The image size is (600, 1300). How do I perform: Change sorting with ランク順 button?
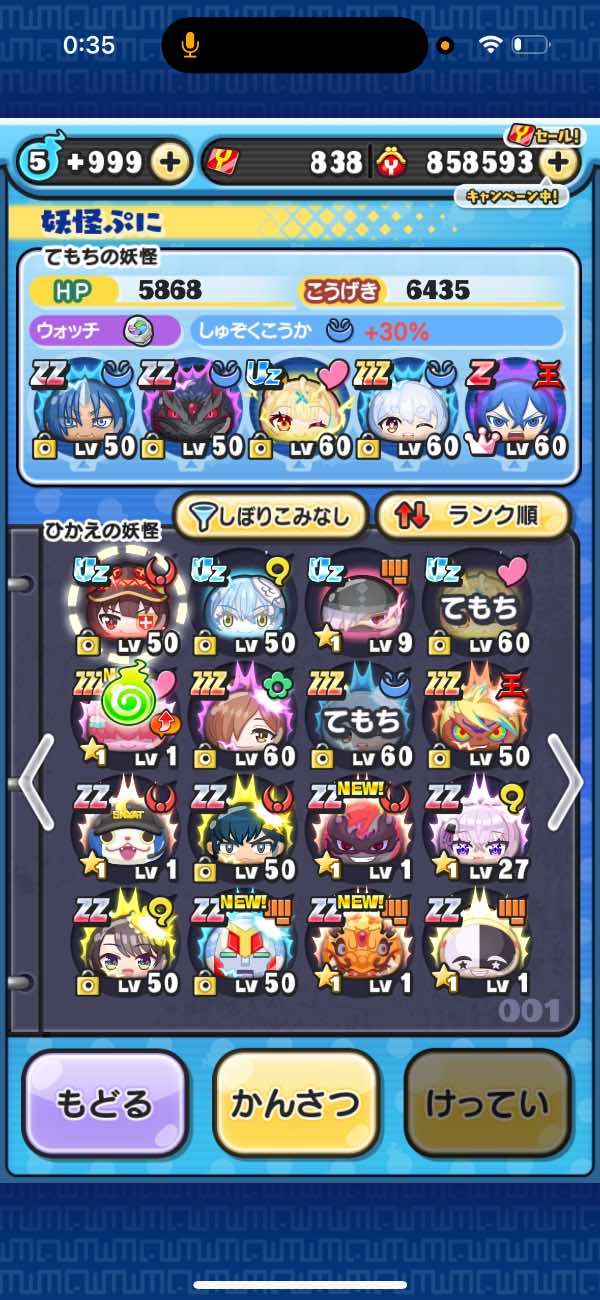472,516
